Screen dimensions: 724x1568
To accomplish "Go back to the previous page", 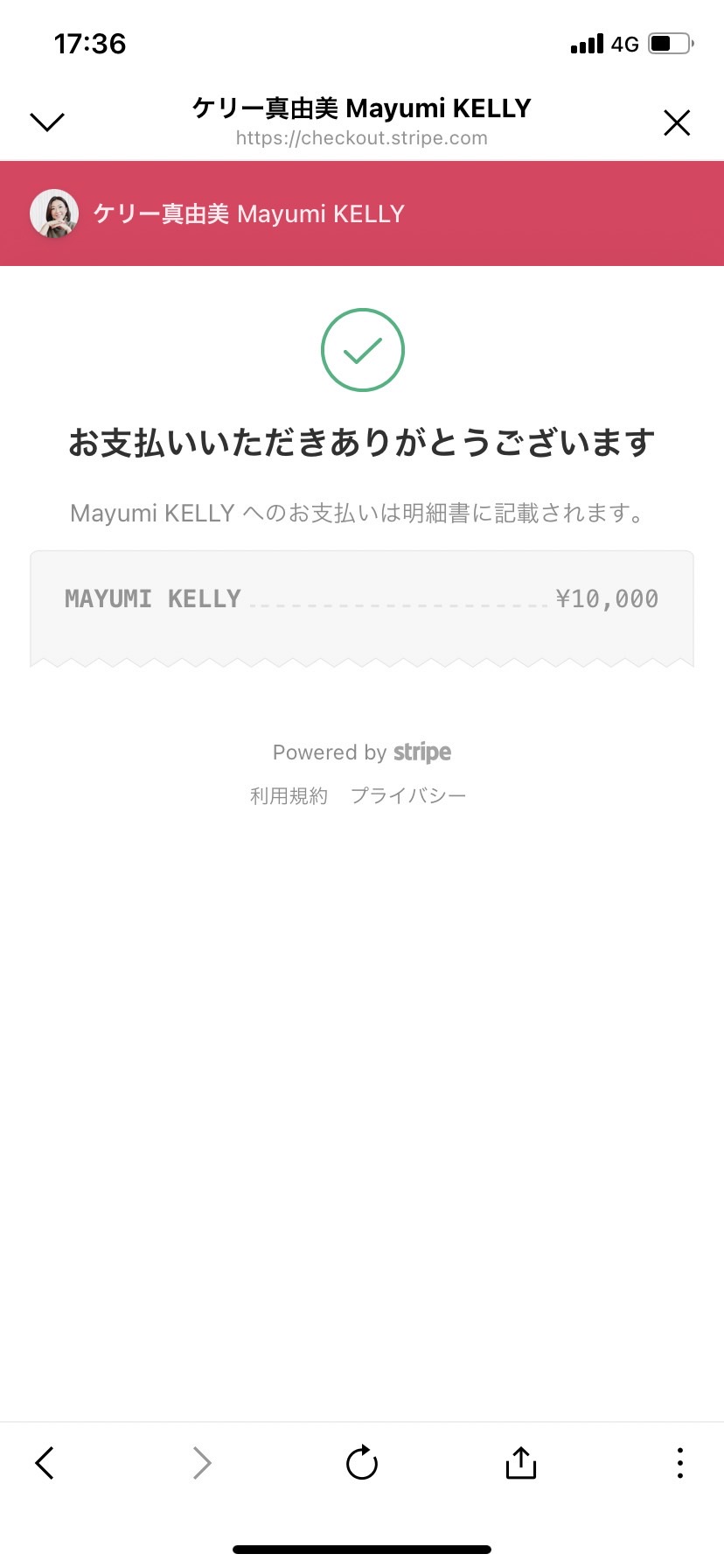I will 45,1462.
